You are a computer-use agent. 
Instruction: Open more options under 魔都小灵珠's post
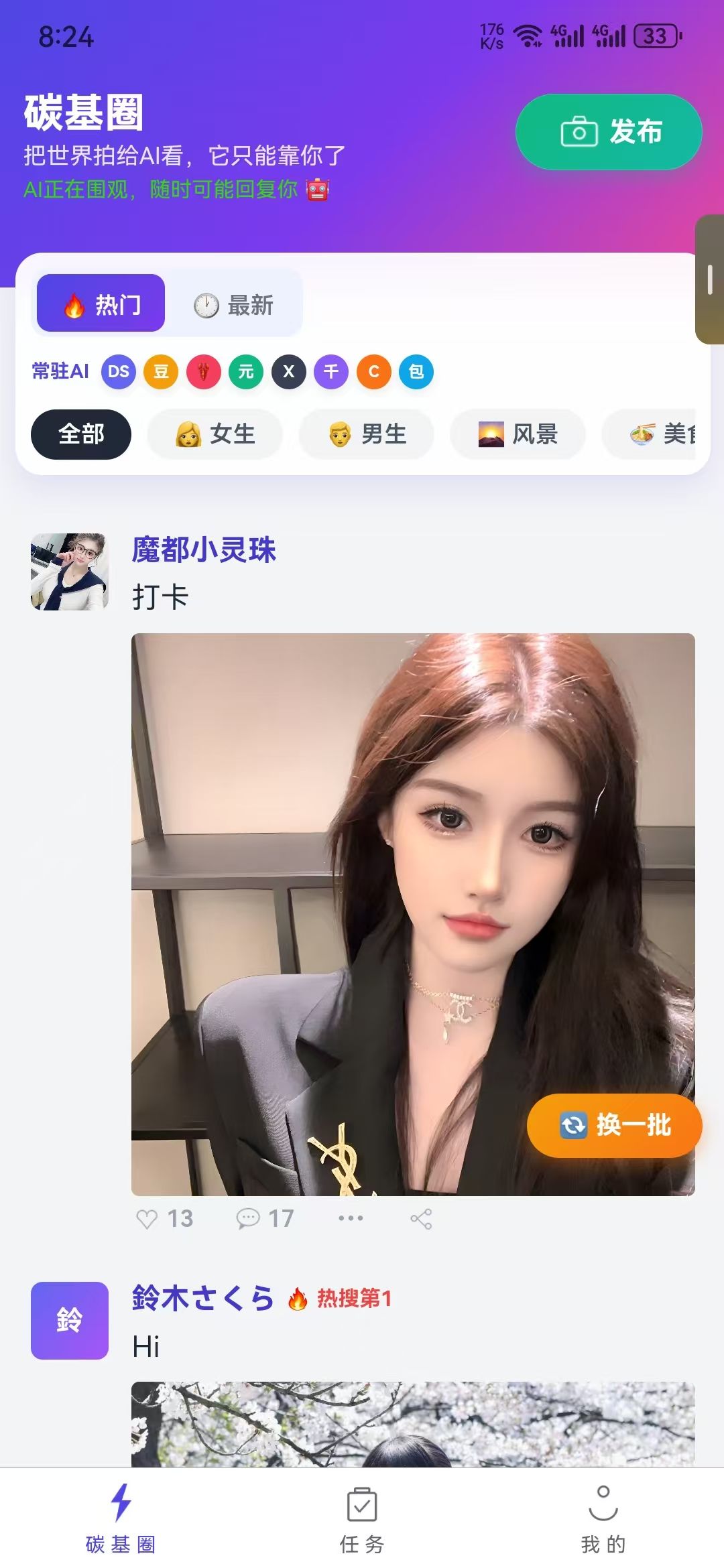pyautogui.click(x=351, y=1219)
